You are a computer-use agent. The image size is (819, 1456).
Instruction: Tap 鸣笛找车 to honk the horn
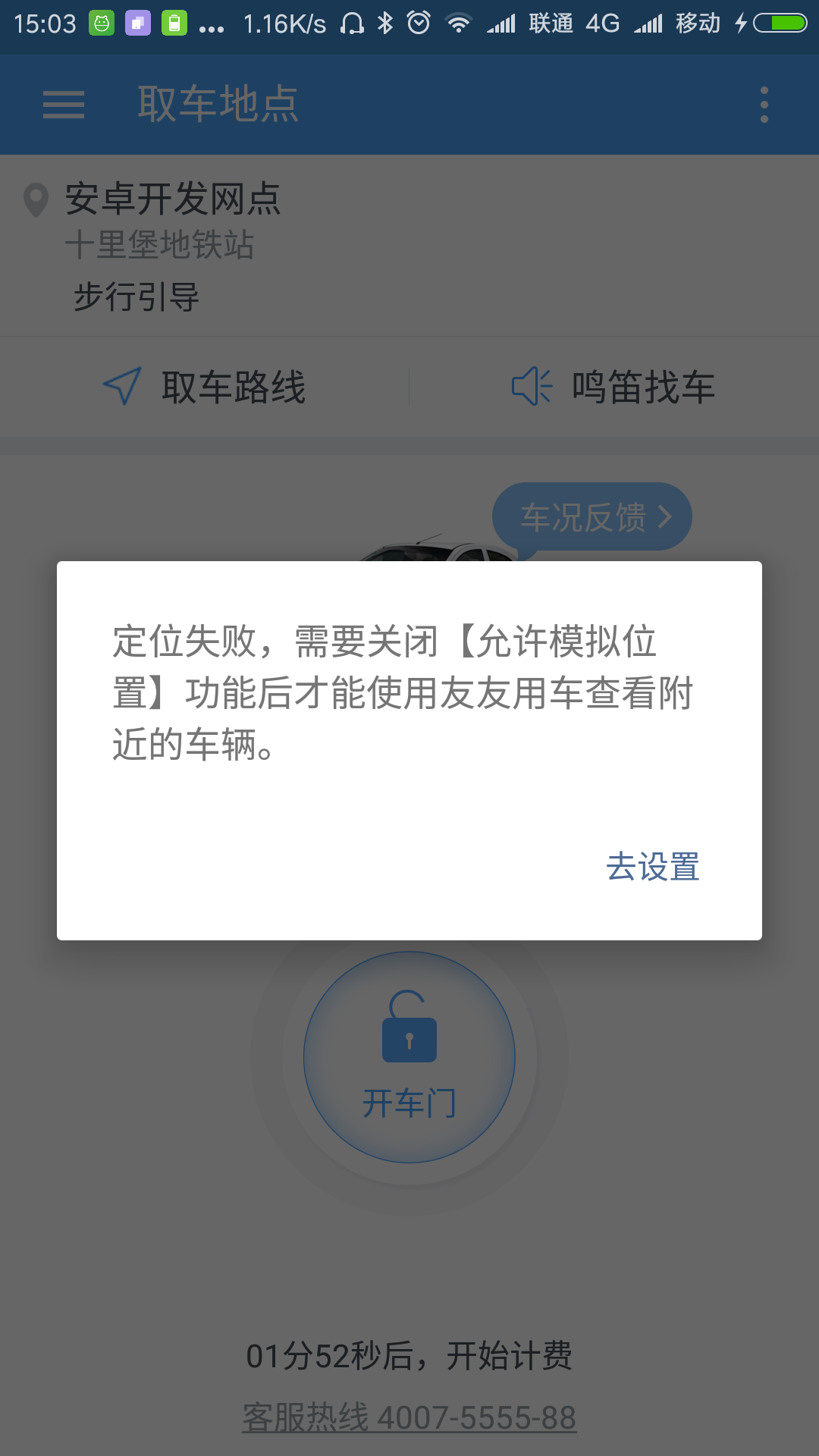tap(614, 388)
